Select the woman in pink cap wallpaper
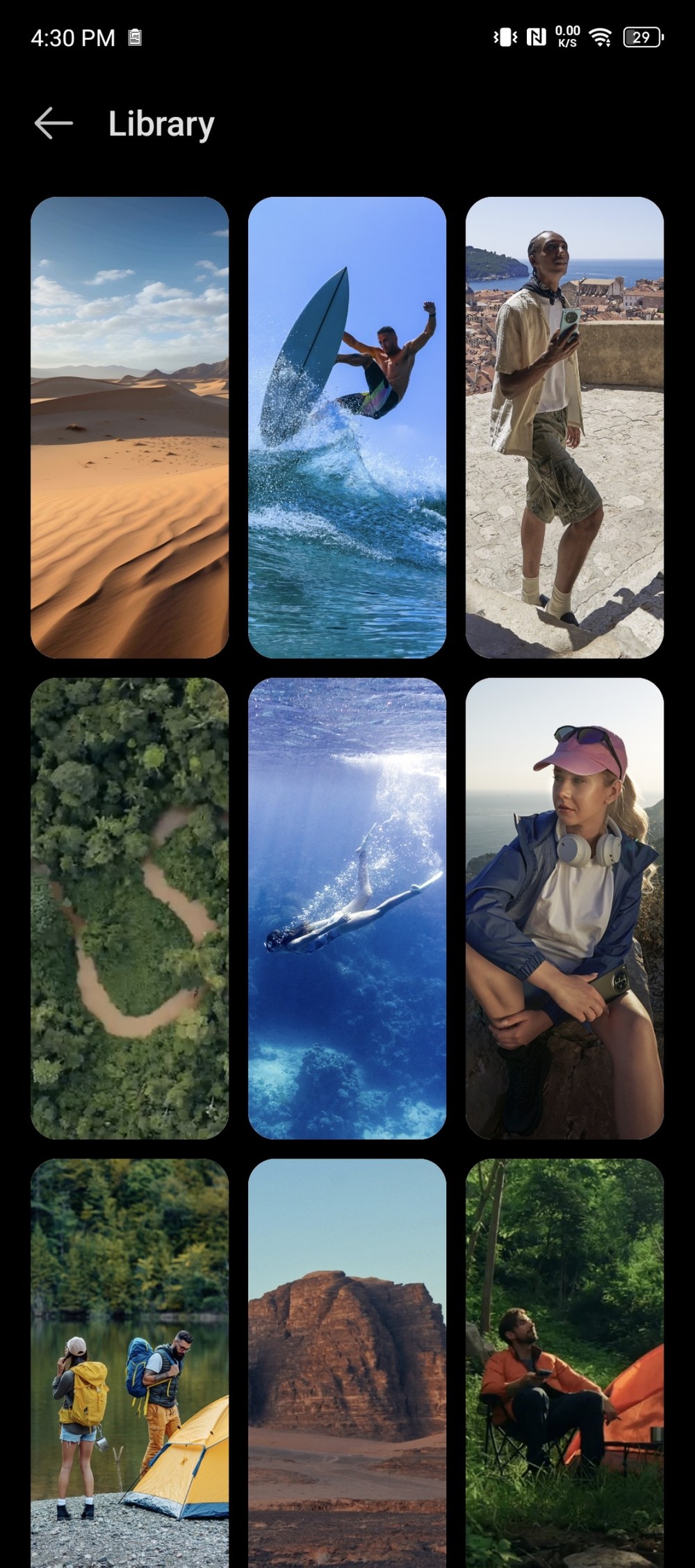This screenshot has width=695, height=1568. coord(564,908)
